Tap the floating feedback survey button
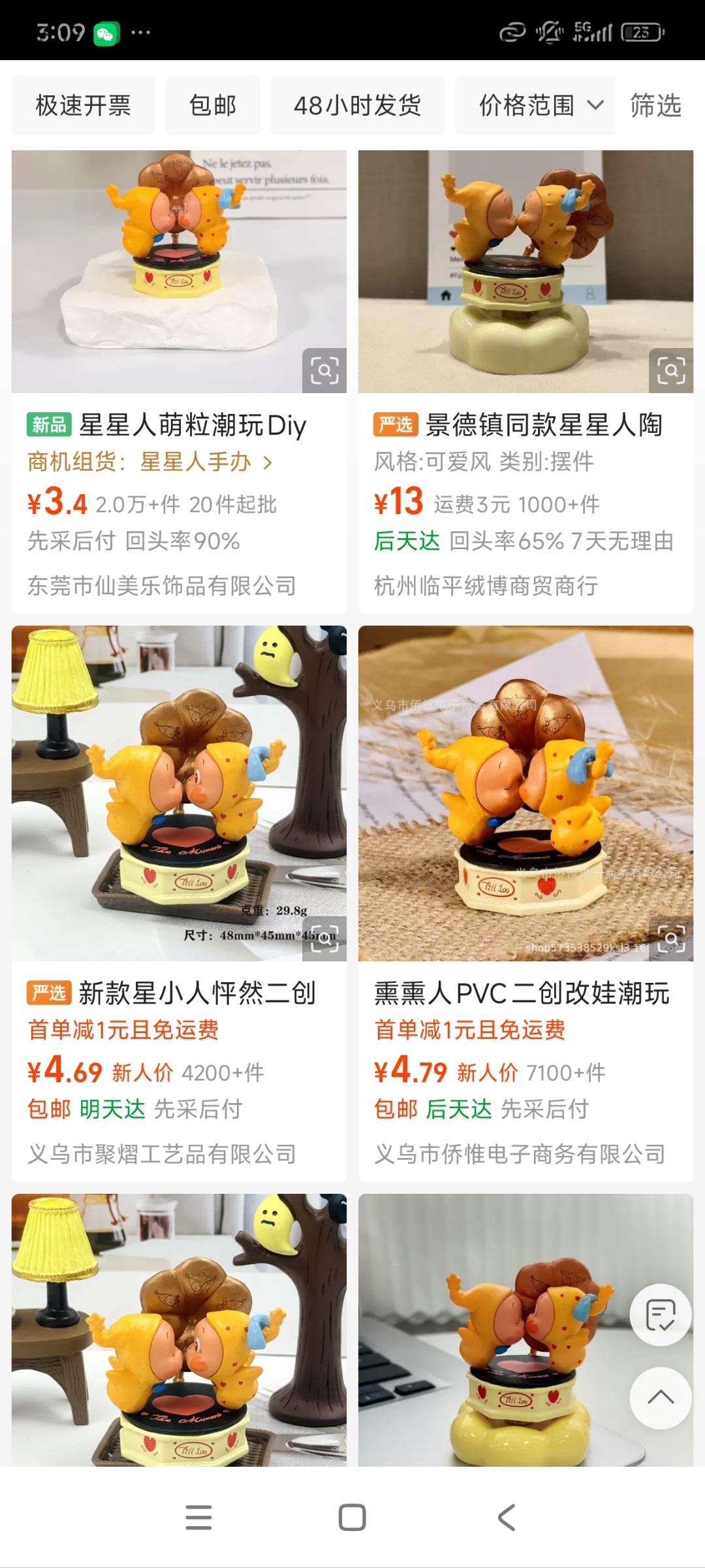 click(660, 1315)
